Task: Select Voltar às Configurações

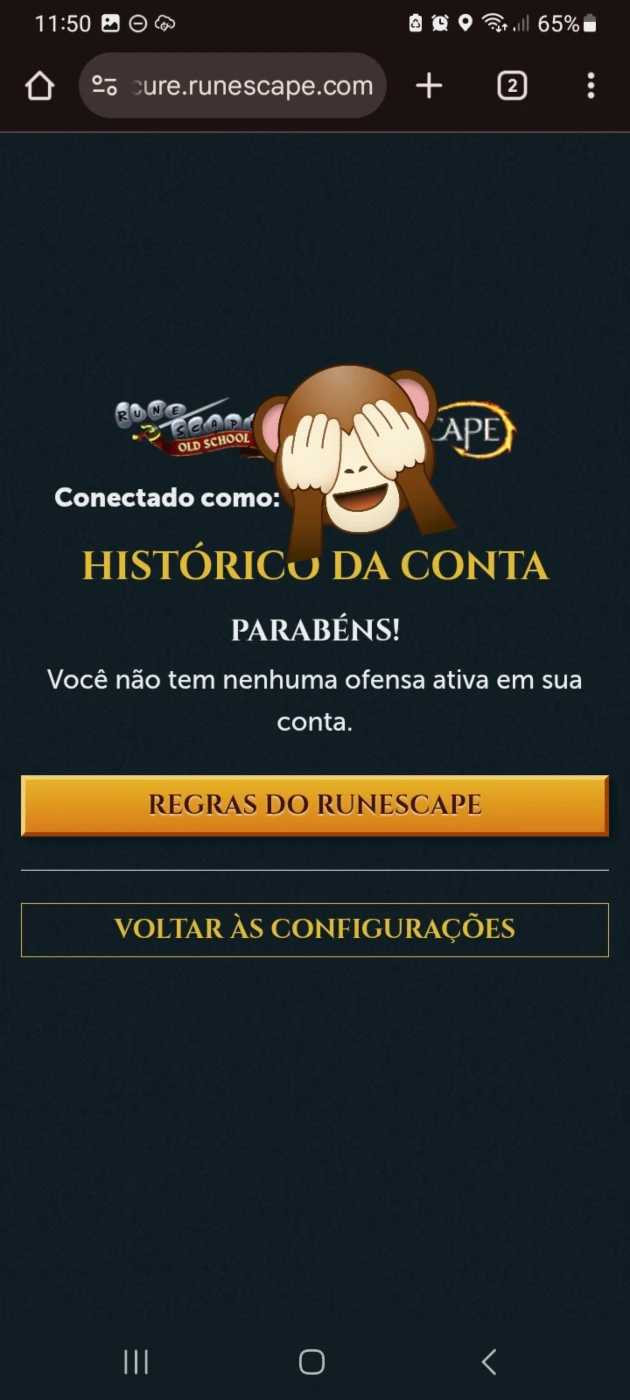Action: point(315,929)
